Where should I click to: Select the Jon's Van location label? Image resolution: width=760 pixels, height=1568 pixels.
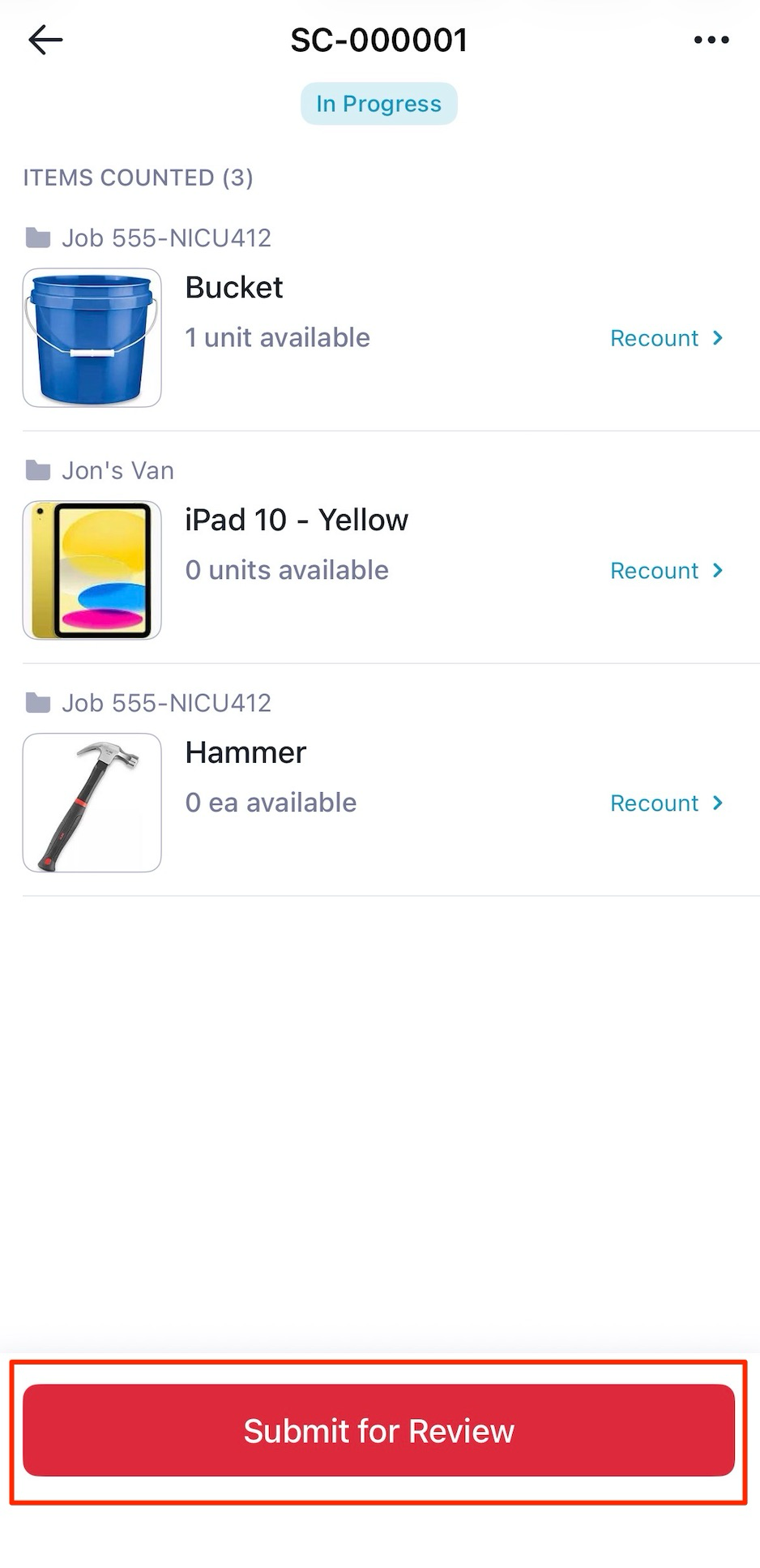coord(117,469)
